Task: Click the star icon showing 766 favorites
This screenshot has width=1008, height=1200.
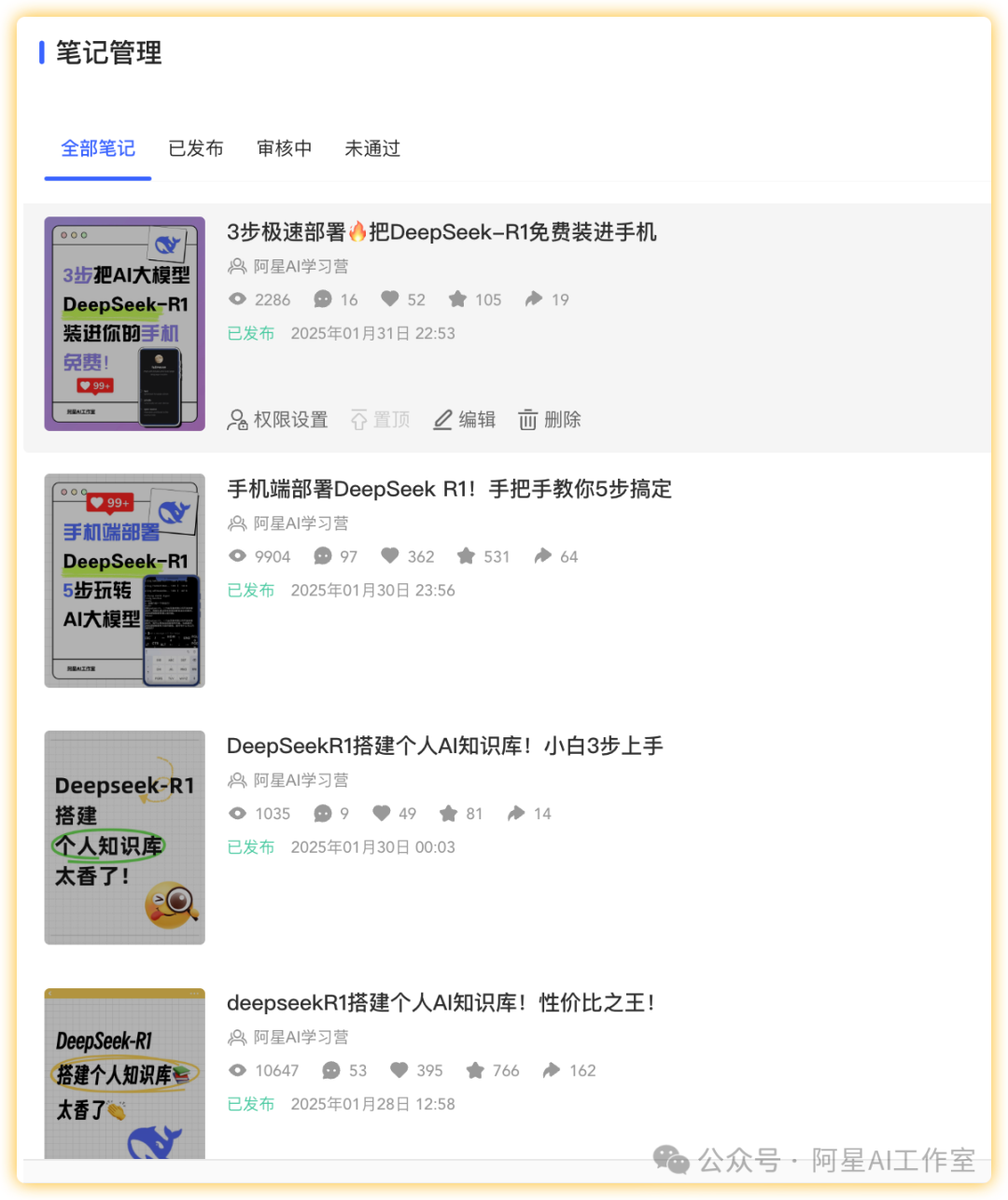Action: pyautogui.click(x=475, y=1070)
